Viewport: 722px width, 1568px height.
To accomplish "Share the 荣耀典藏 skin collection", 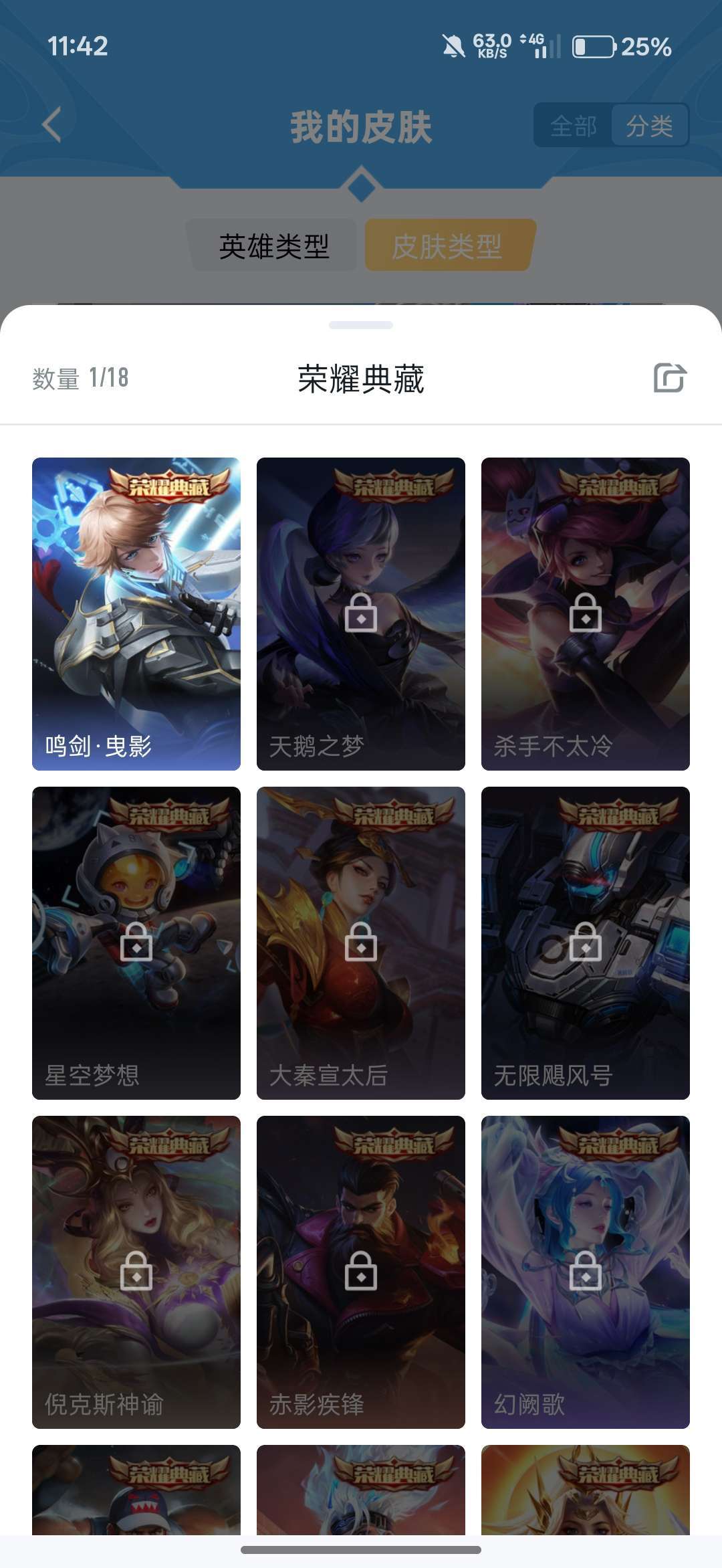I will pyautogui.click(x=669, y=378).
